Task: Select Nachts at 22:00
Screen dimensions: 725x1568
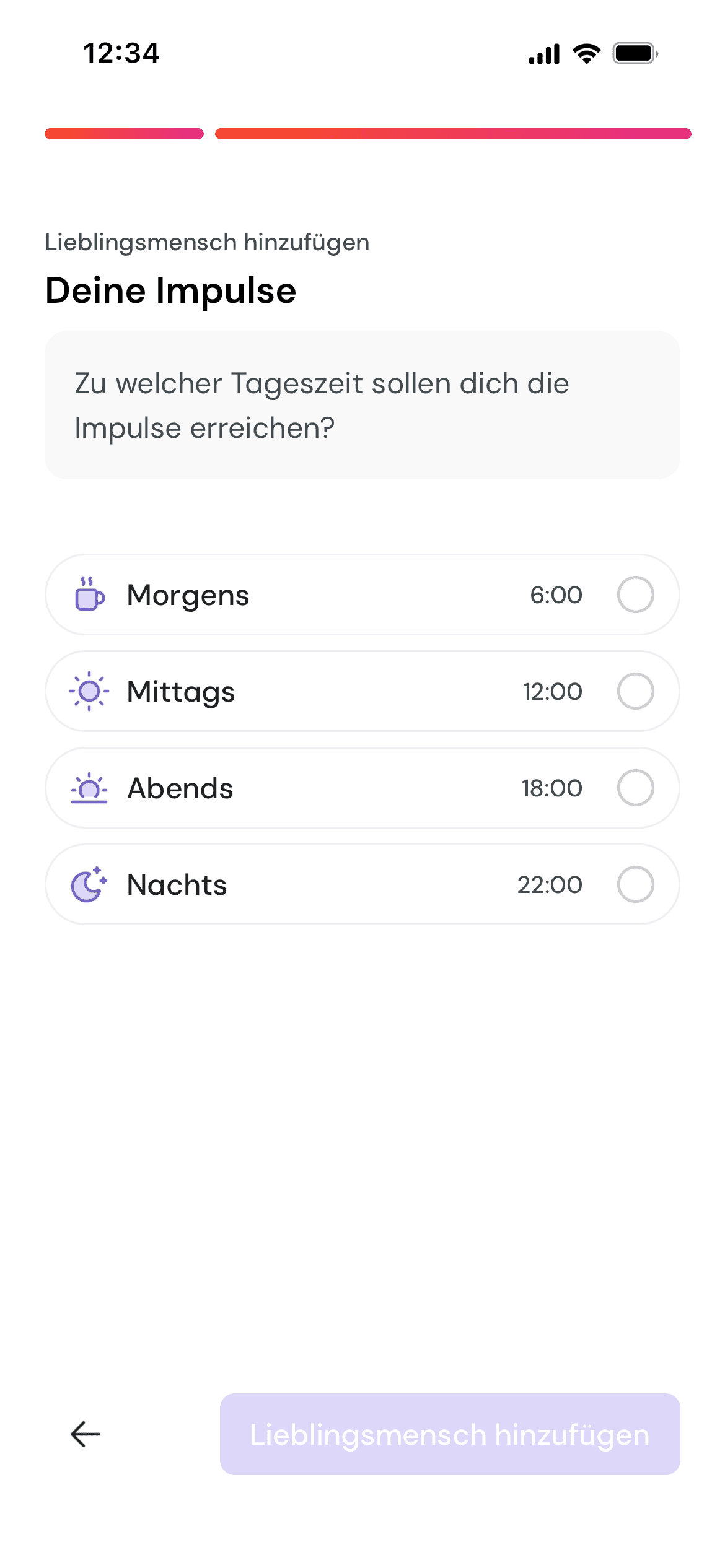Action: [x=362, y=884]
